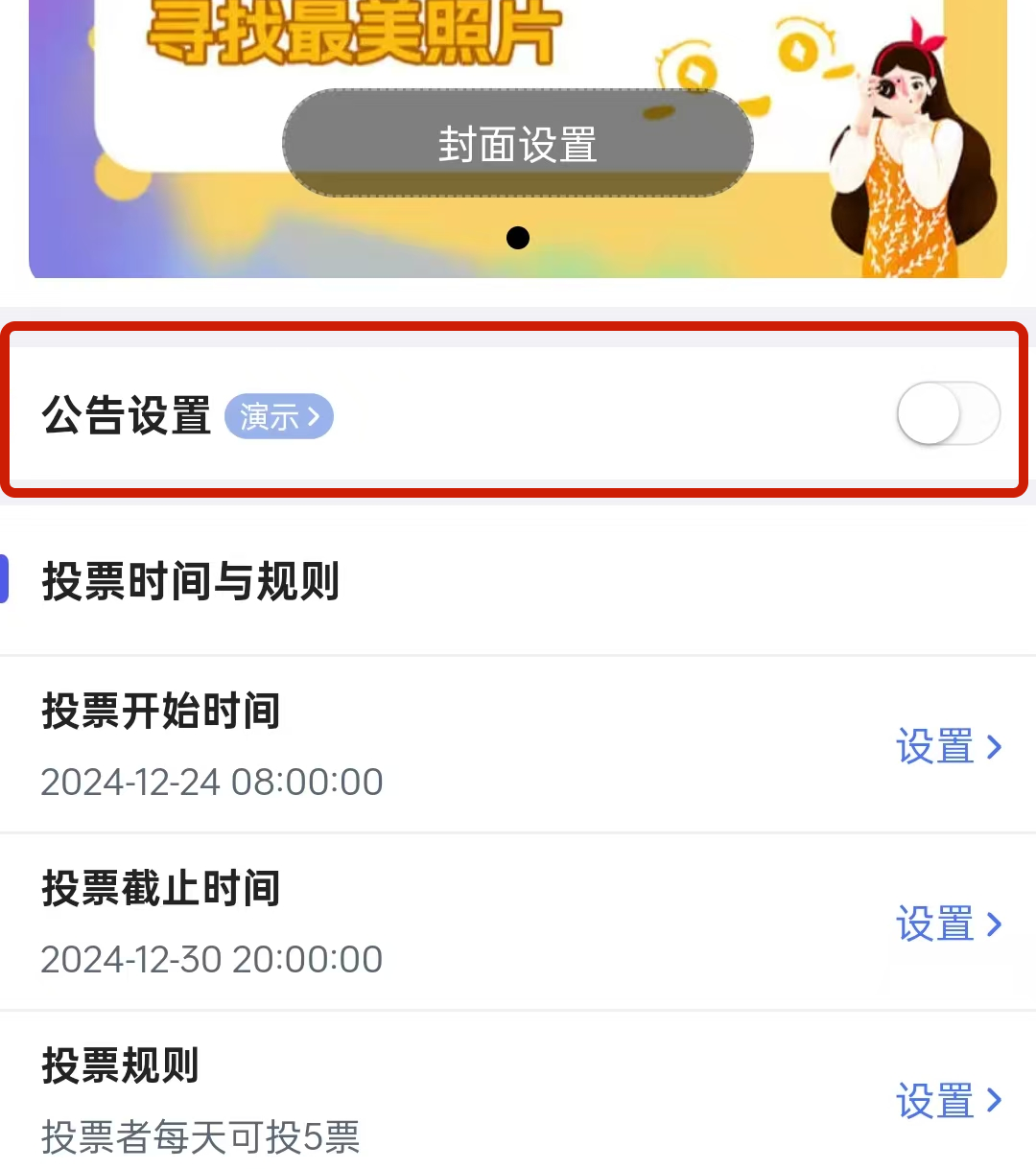1036x1169 pixels.
Task: Open 设置 for 投票截止时间
Action: pos(949,924)
